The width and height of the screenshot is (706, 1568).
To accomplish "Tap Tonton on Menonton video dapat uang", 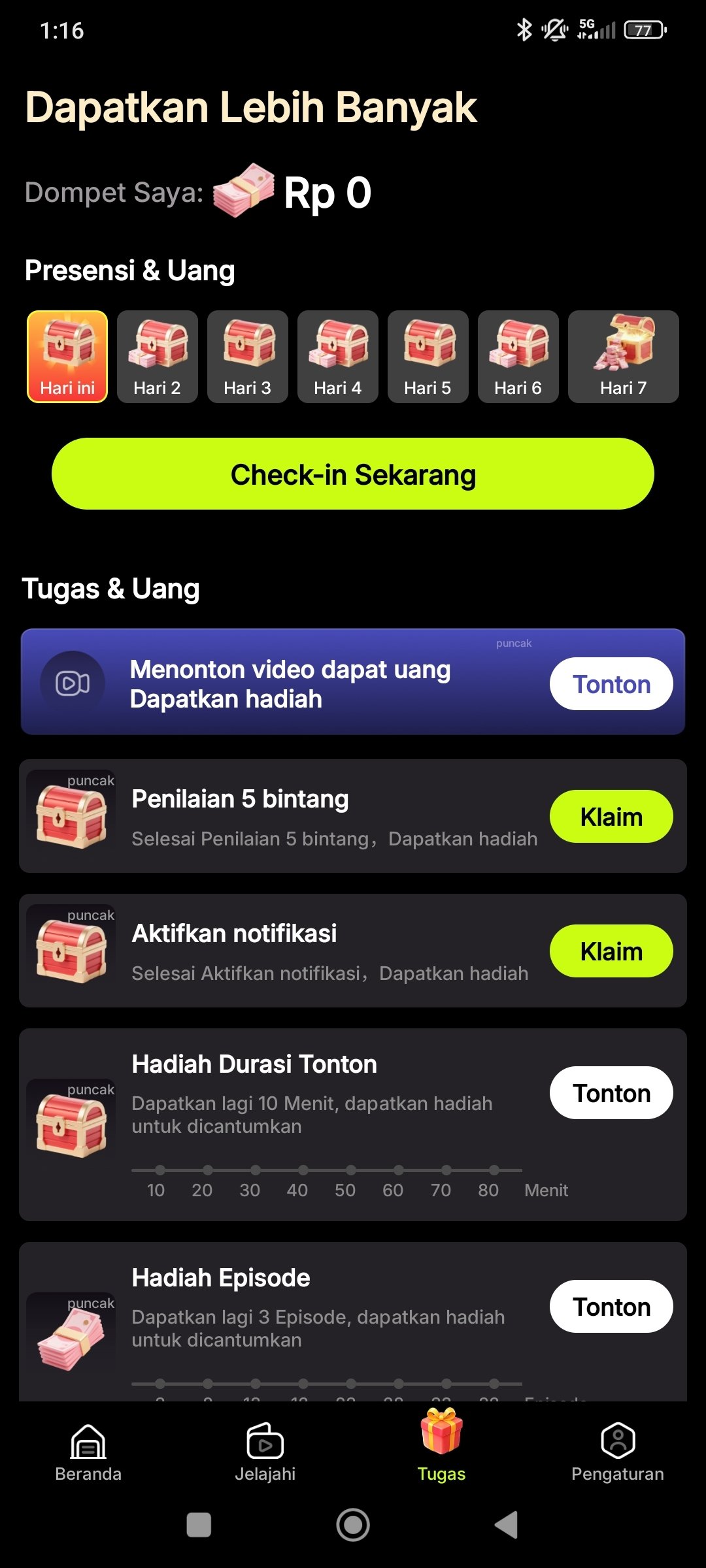I will 611,684.
